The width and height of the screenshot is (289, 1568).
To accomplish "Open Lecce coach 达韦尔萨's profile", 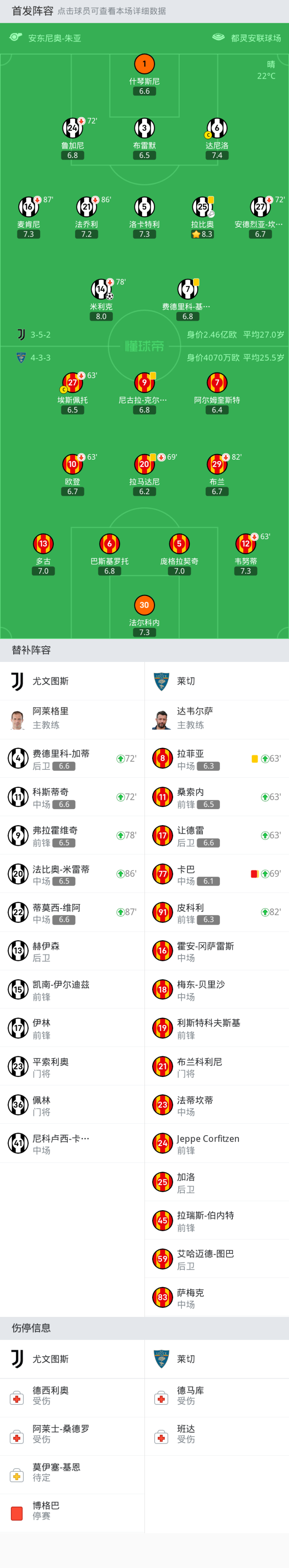I will (x=216, y=718).
